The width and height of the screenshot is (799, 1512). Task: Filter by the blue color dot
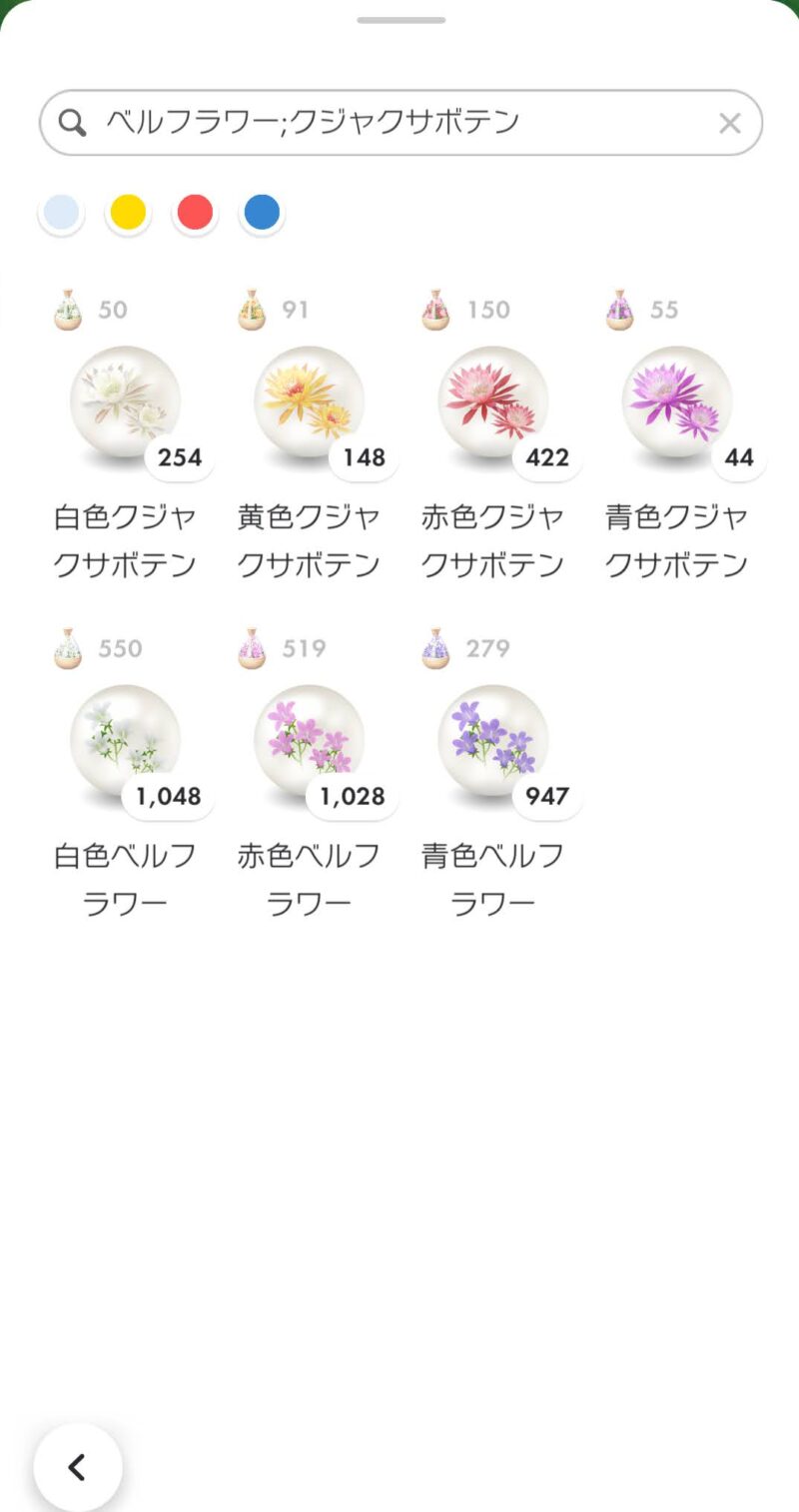tap(262, 213)
